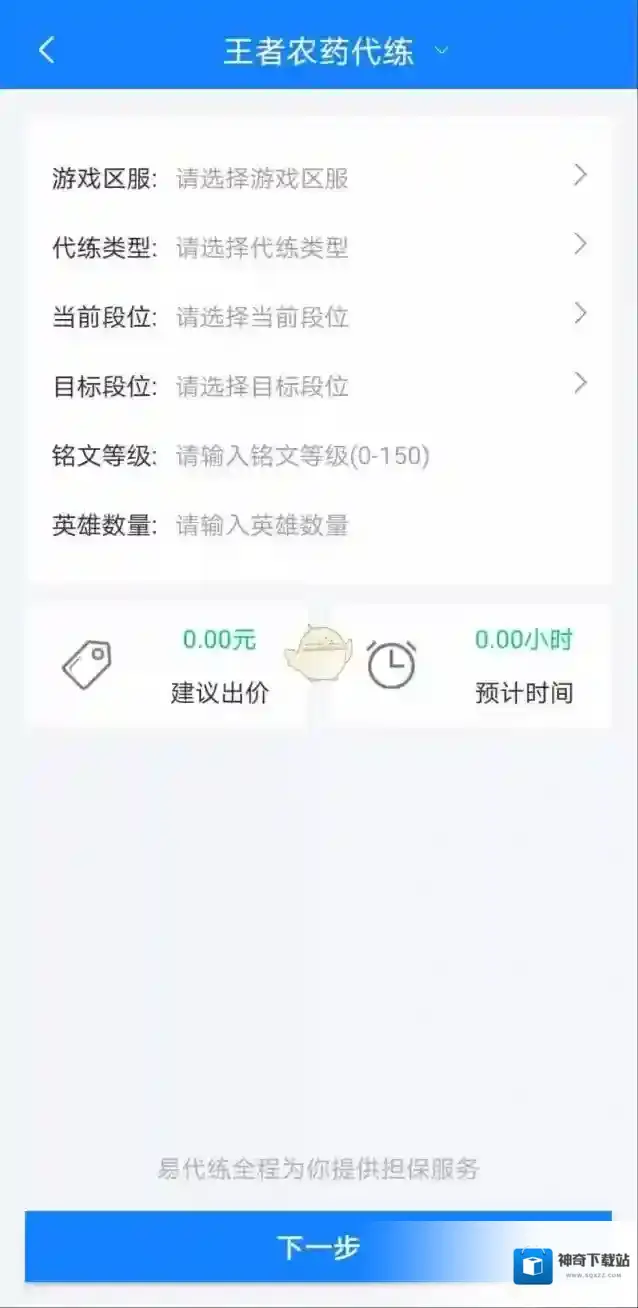Select the 游戏区服 game server row
This screenshot has height=1308, width=638.
point(320,179)
